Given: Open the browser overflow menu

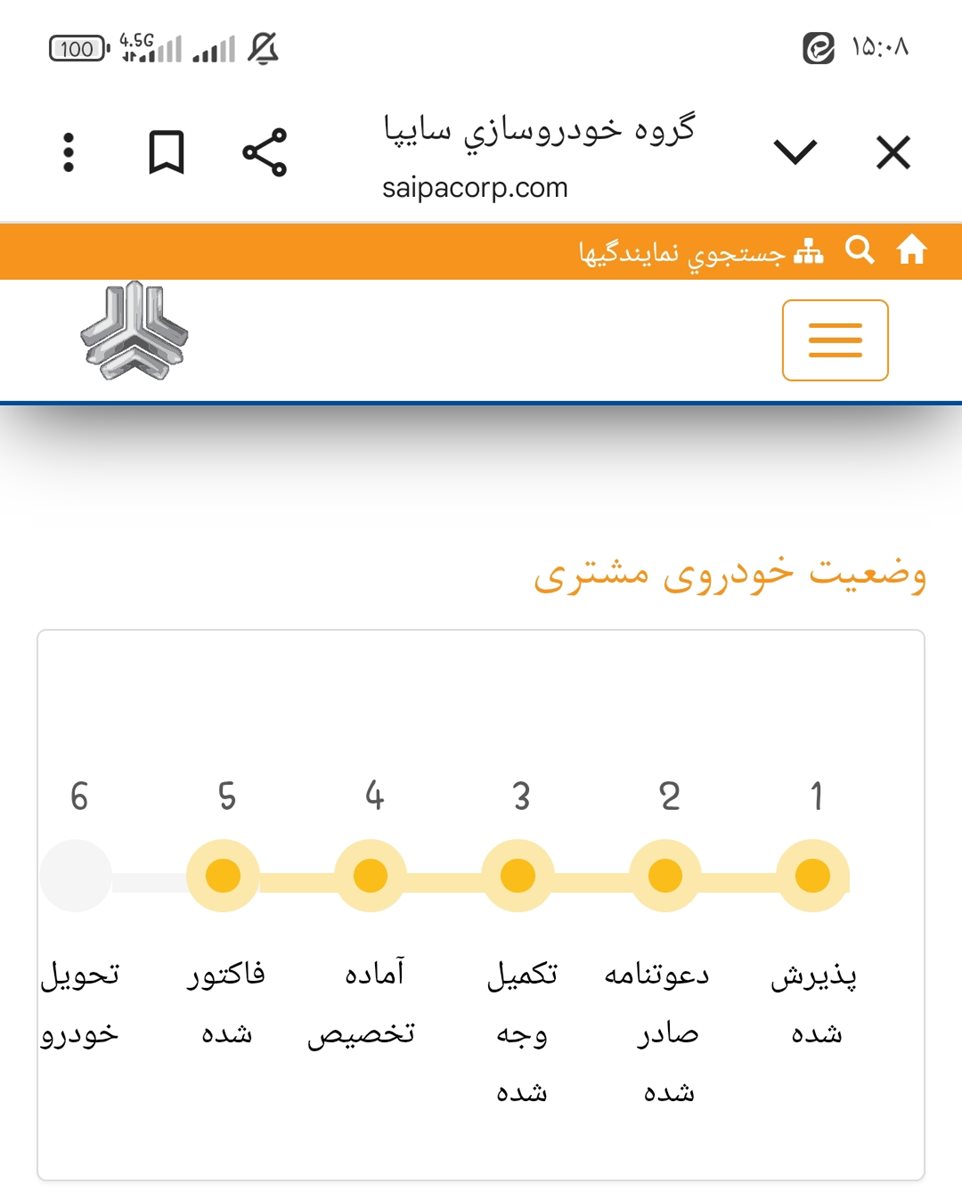Looking at the screenshot, I should (x=68, y=153).
